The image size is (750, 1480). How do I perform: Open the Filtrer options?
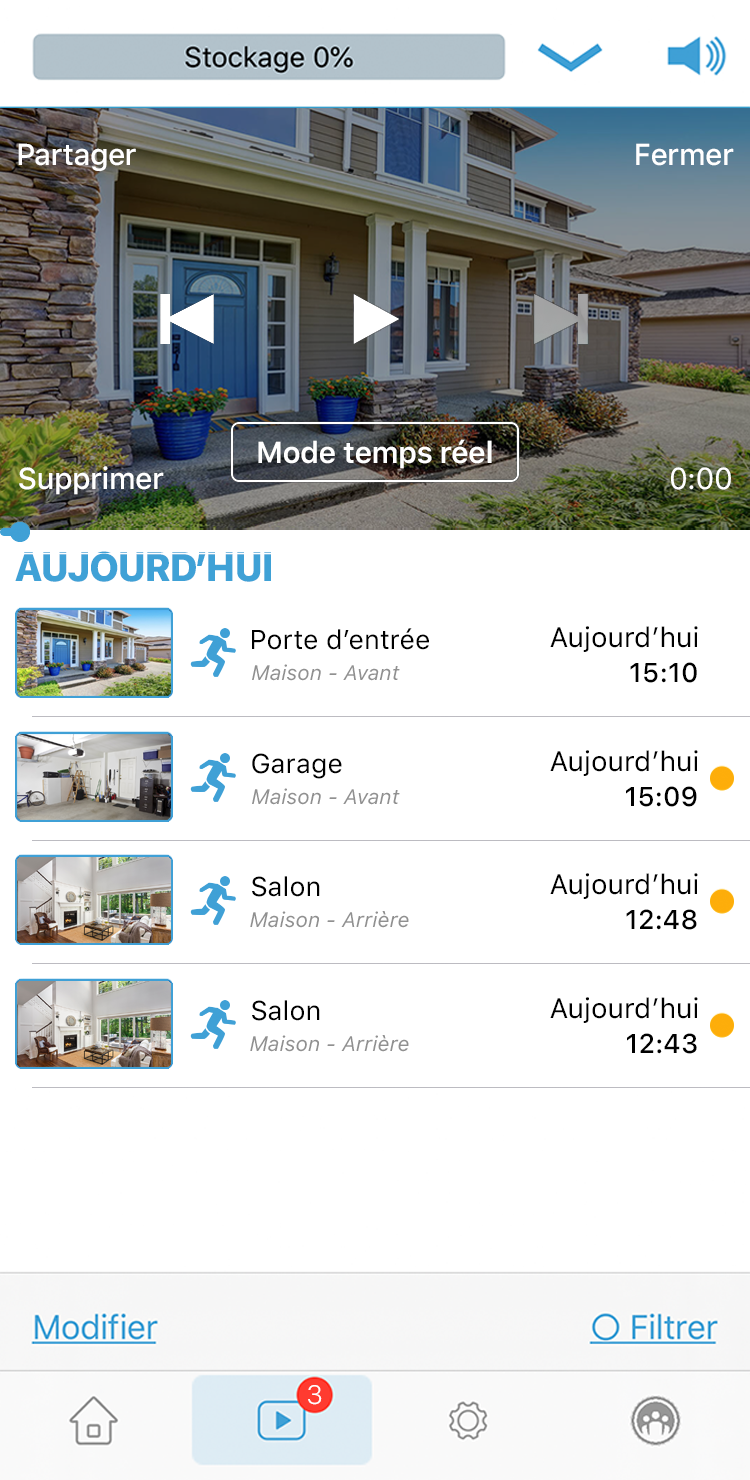pos(654,1328)
